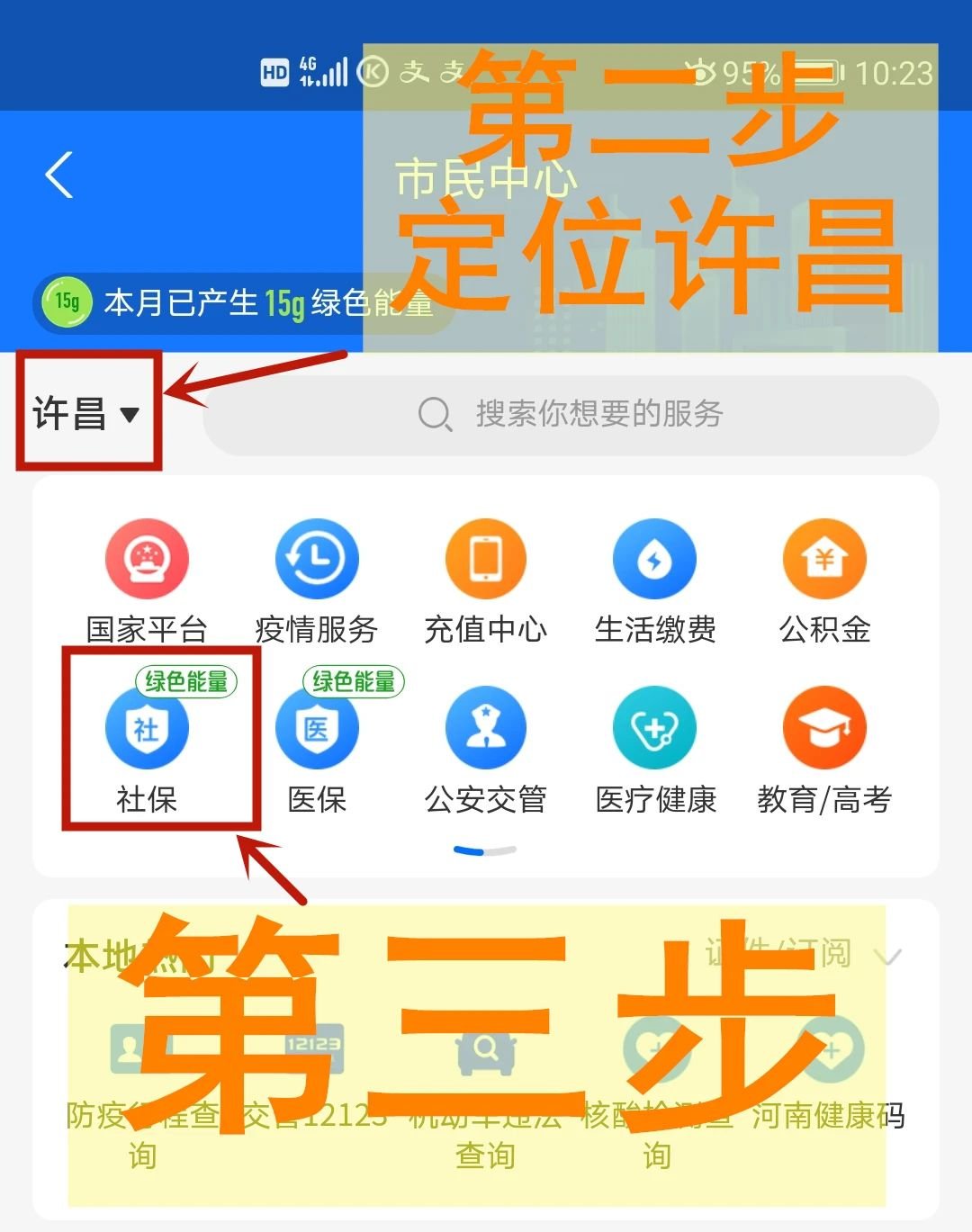Go back with the top arrow
This screenshot has width=972, height=1232.
point(59,175)
